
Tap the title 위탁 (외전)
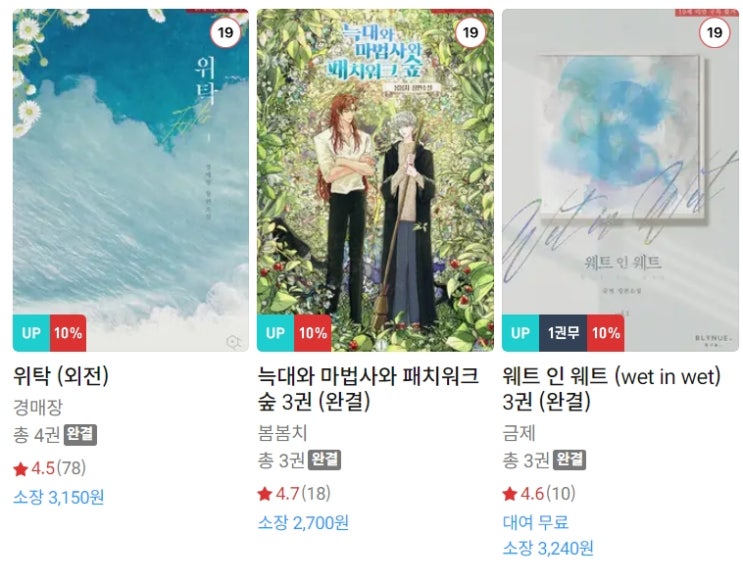61,377
